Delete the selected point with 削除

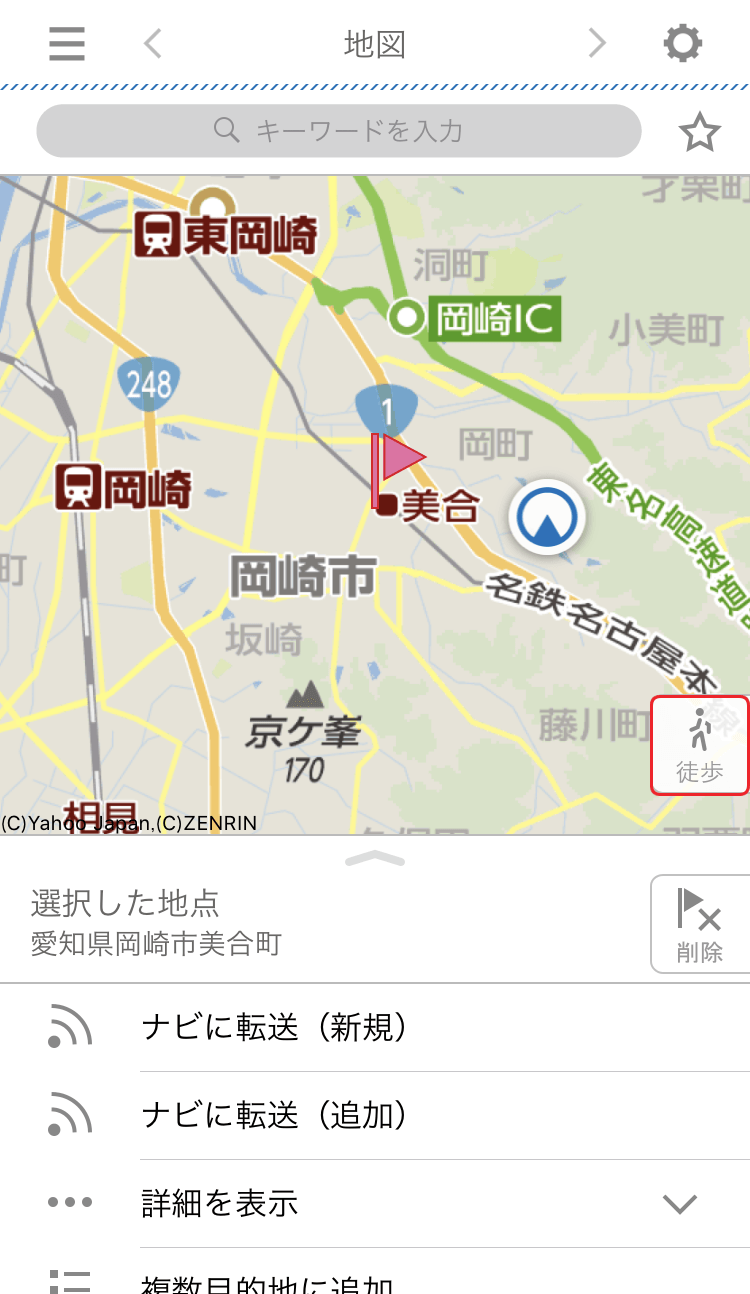coord(699,924)
